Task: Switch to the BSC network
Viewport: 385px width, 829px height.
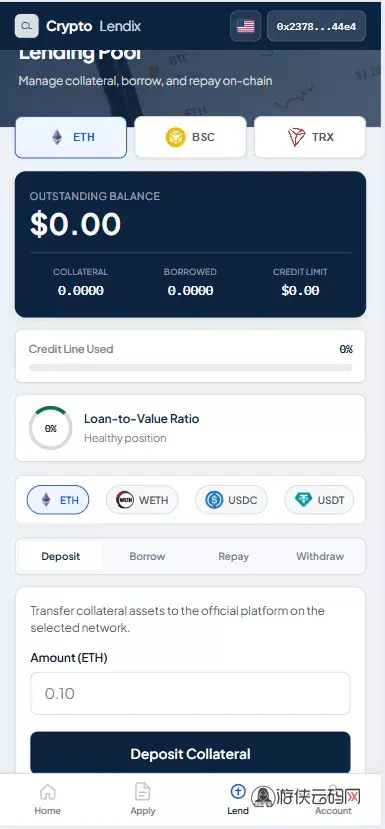Action: (190, 137)
